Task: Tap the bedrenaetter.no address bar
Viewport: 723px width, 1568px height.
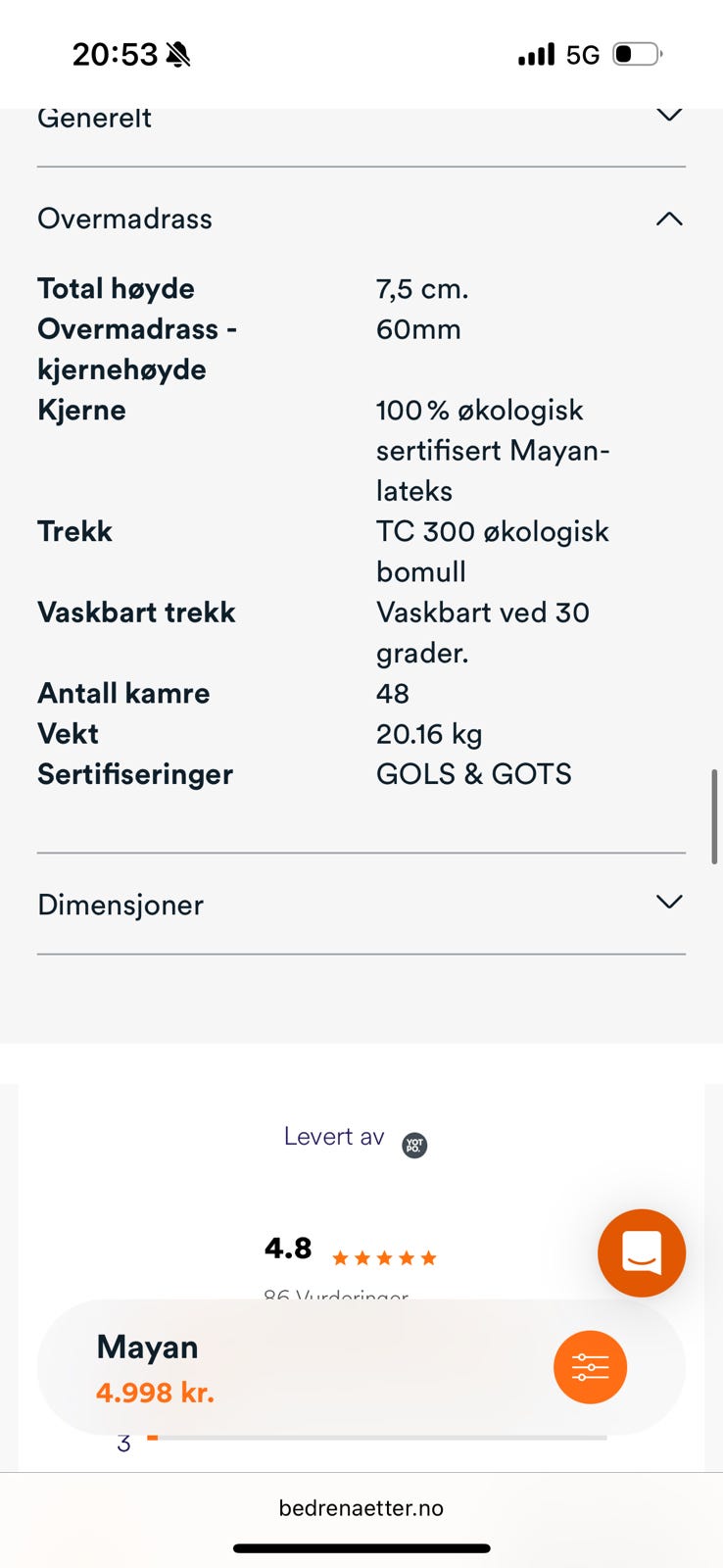Action: point(361,1508)
